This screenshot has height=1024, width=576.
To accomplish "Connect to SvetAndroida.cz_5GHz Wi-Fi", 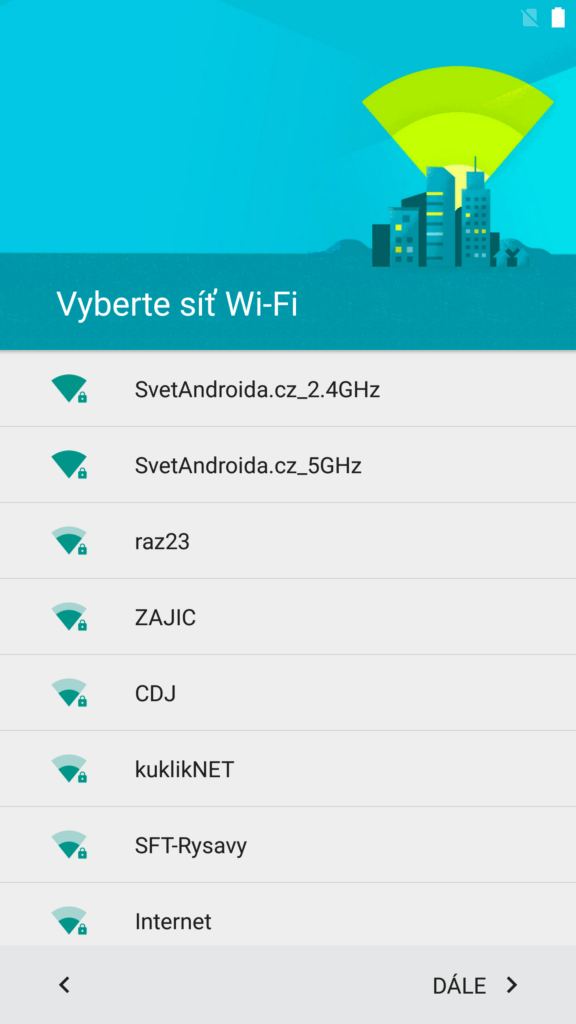I will (288, 465).
